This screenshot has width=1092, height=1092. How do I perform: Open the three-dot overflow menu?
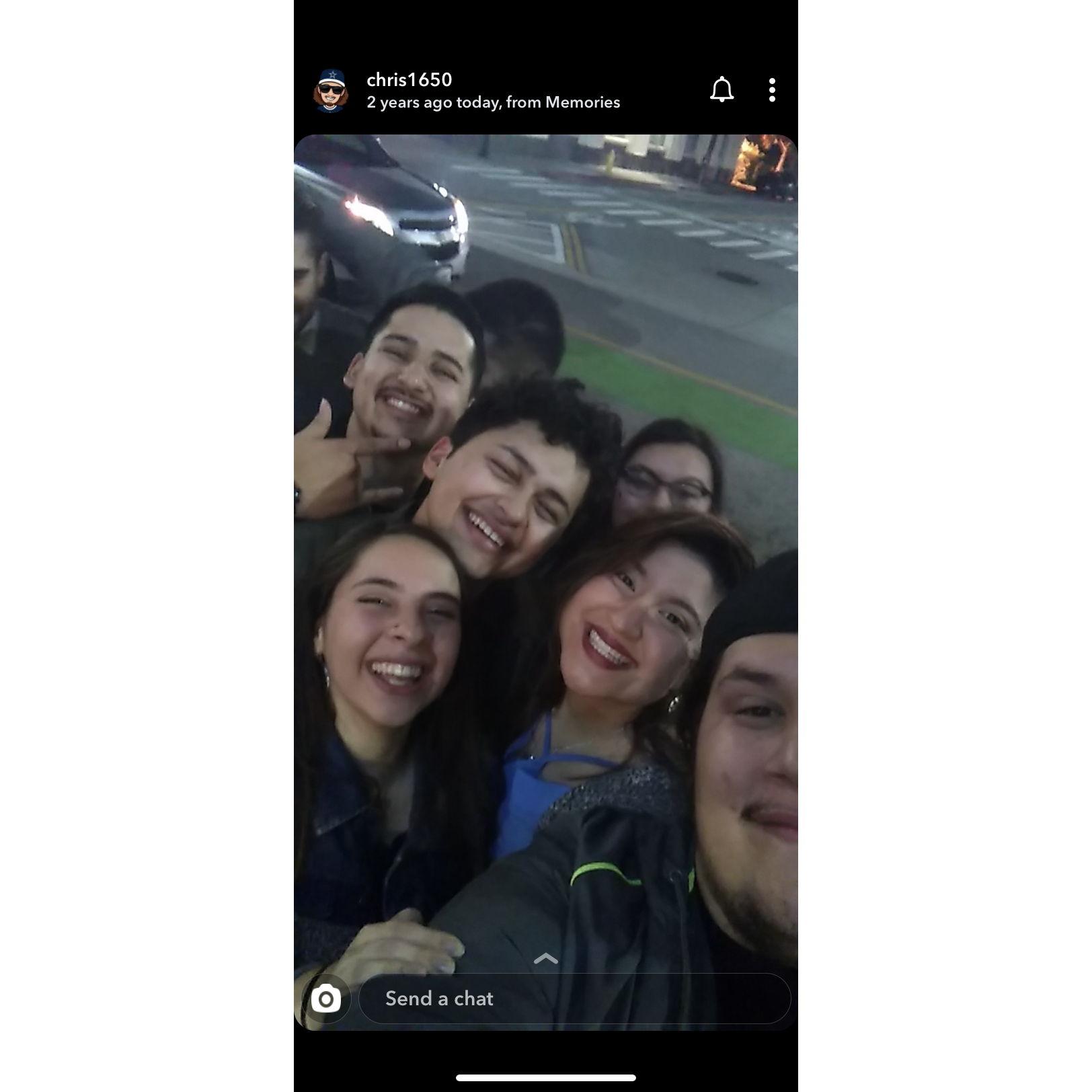[772, 89]
